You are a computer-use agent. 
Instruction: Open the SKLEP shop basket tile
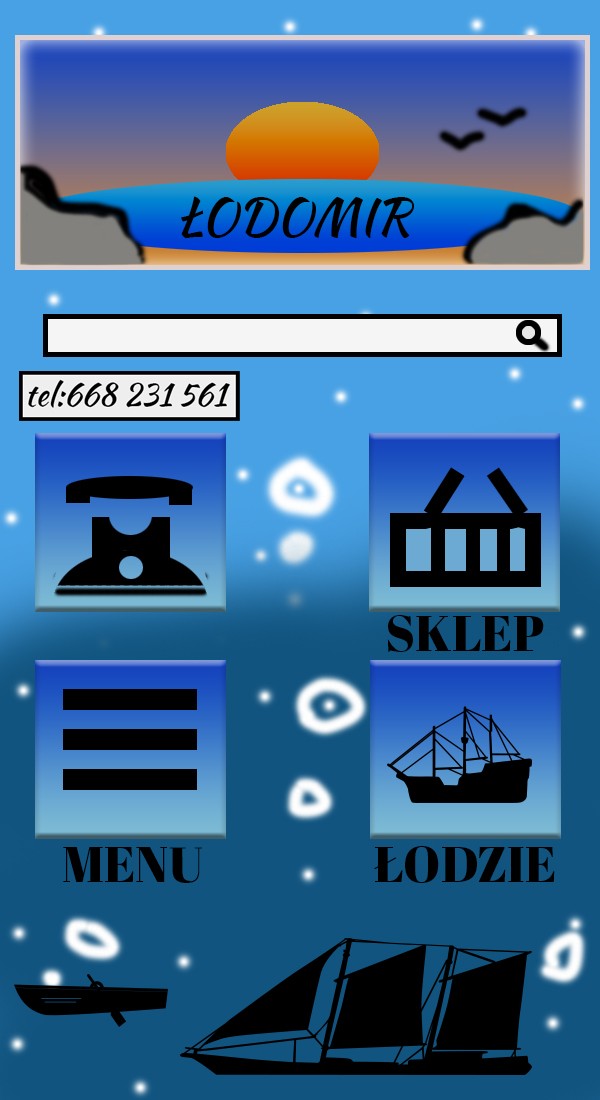coord(465,522)
